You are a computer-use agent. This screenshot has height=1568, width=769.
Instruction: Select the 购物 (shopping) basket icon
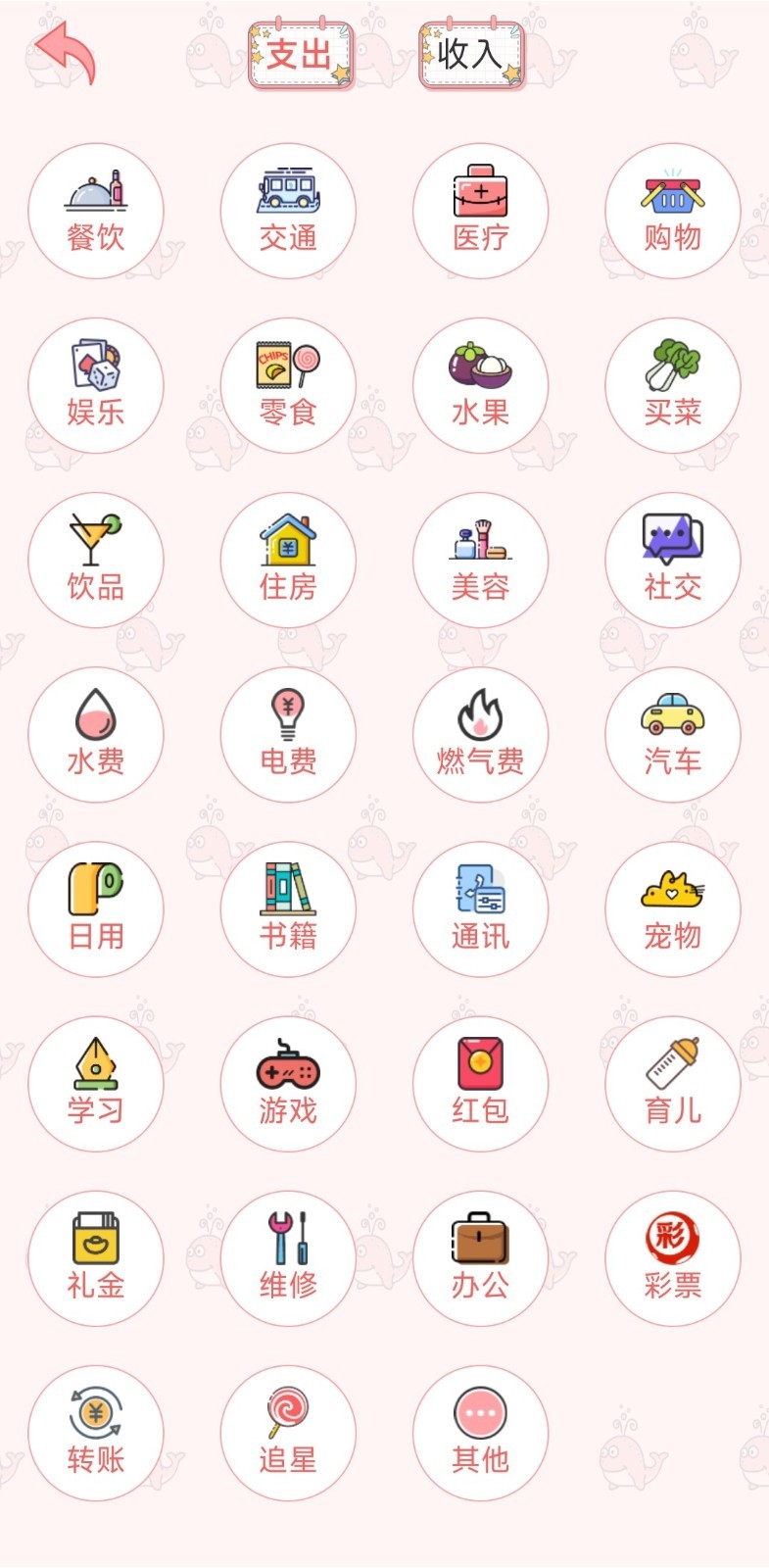[672, 211]
